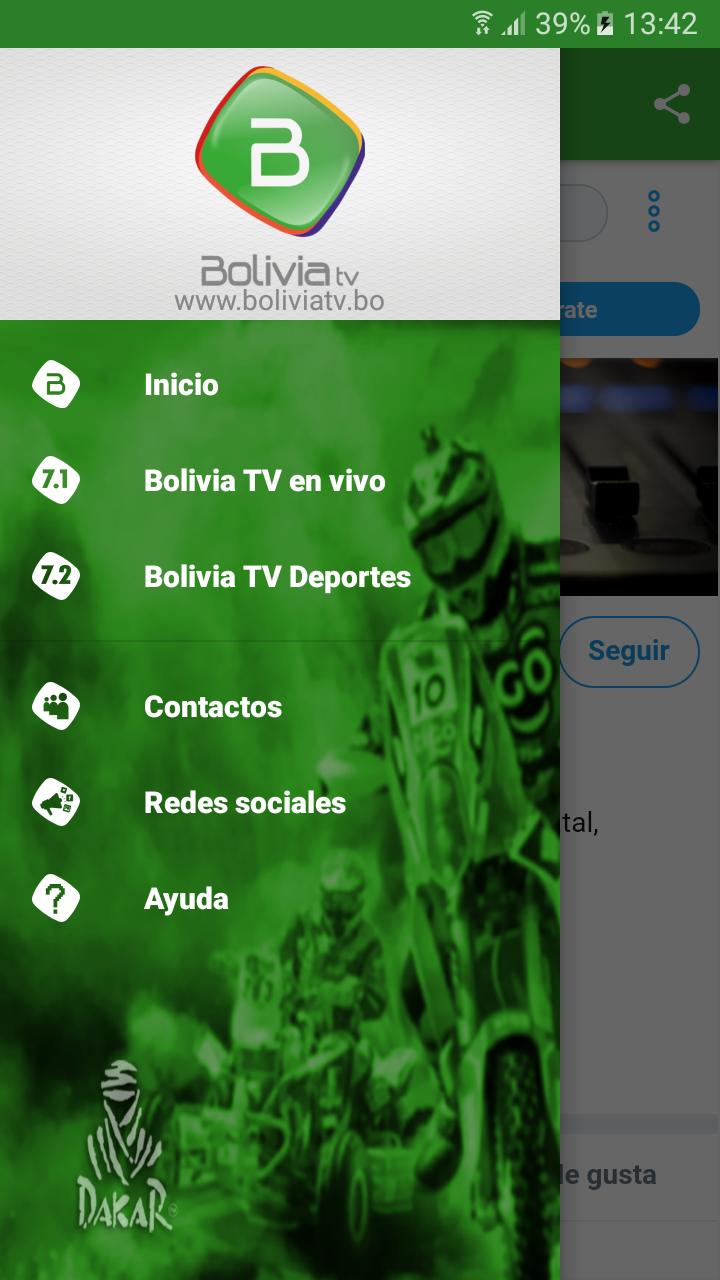Tap the share icon in the toolbar

pyautogui.click(x=671, y=104)
